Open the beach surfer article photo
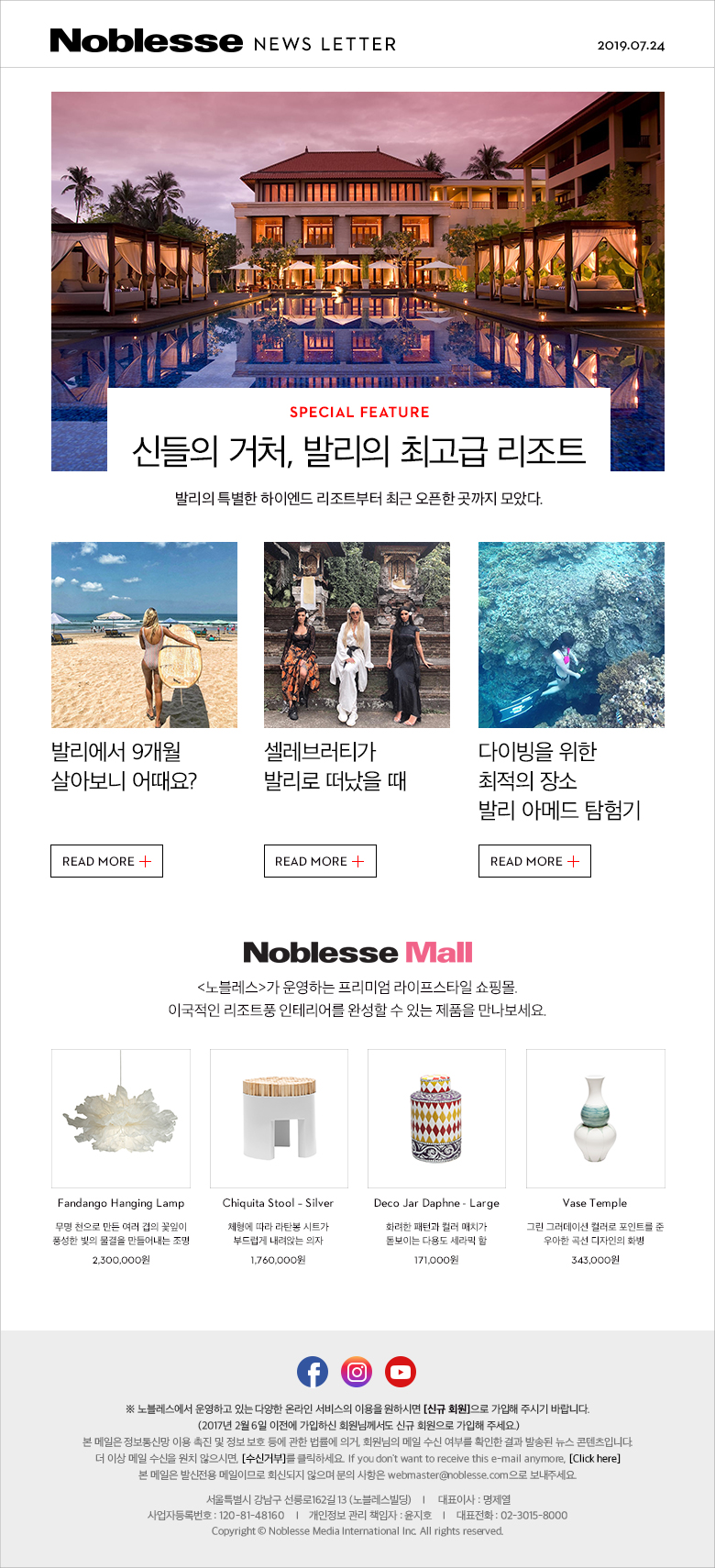The width and height of the screenshot is (715, 1568). tap(144, 635)
